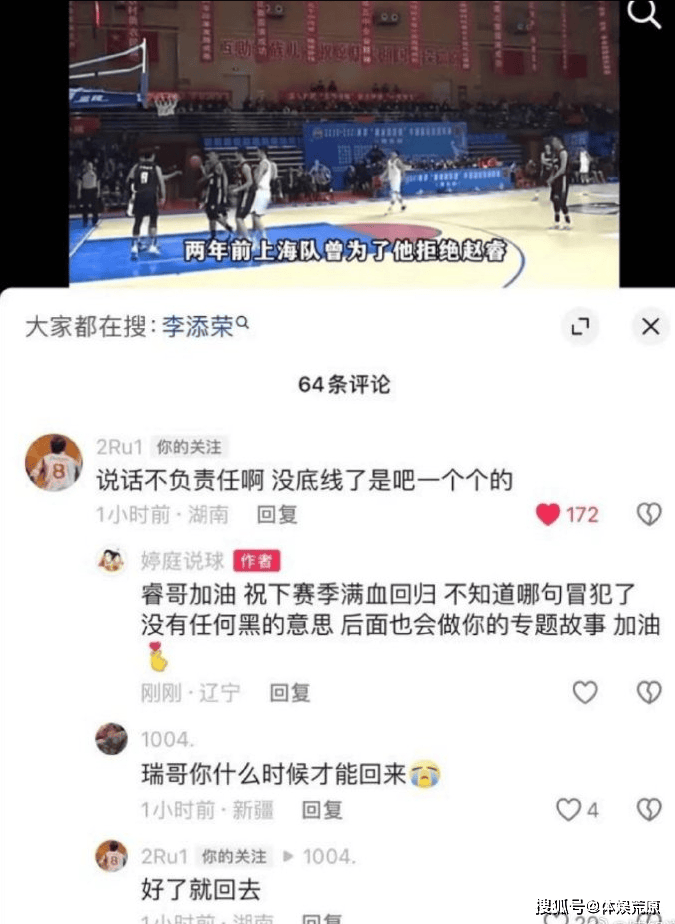
Task: Dislike 2Ru1's comment about 说话不负责任
Action: (x=649, y=514)
